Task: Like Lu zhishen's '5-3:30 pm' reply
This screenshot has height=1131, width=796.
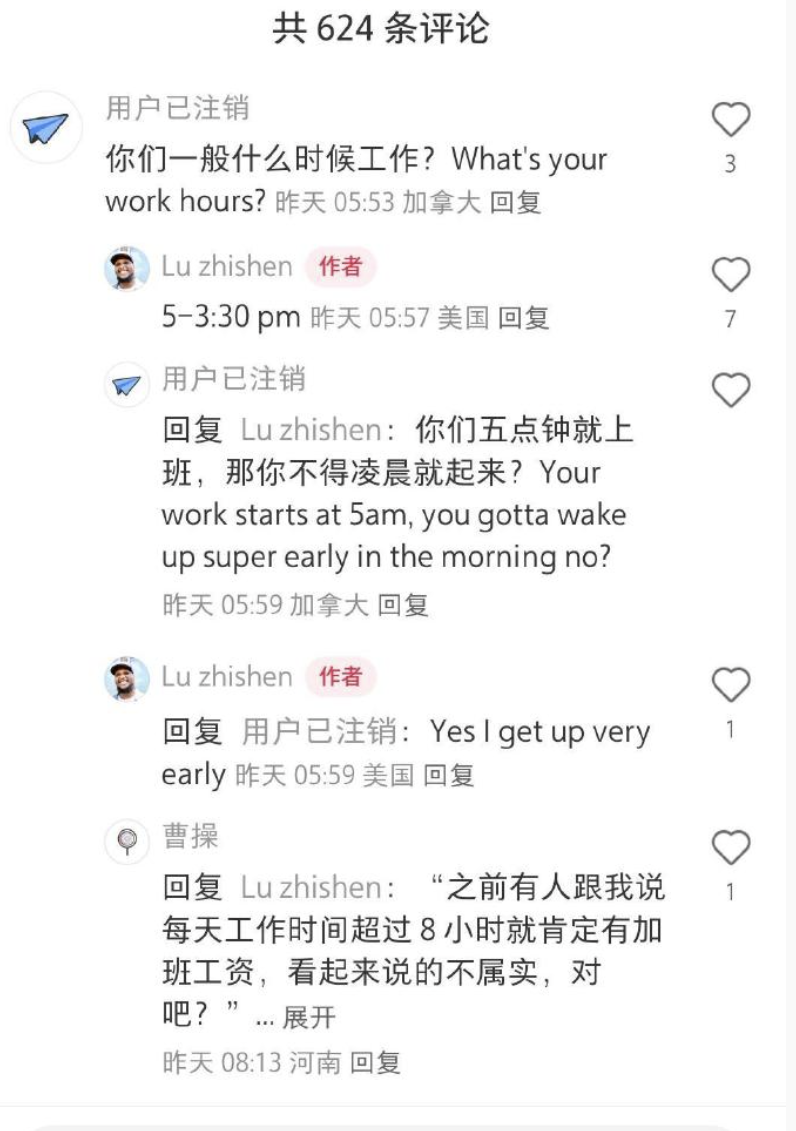Action: click(730, 275)
